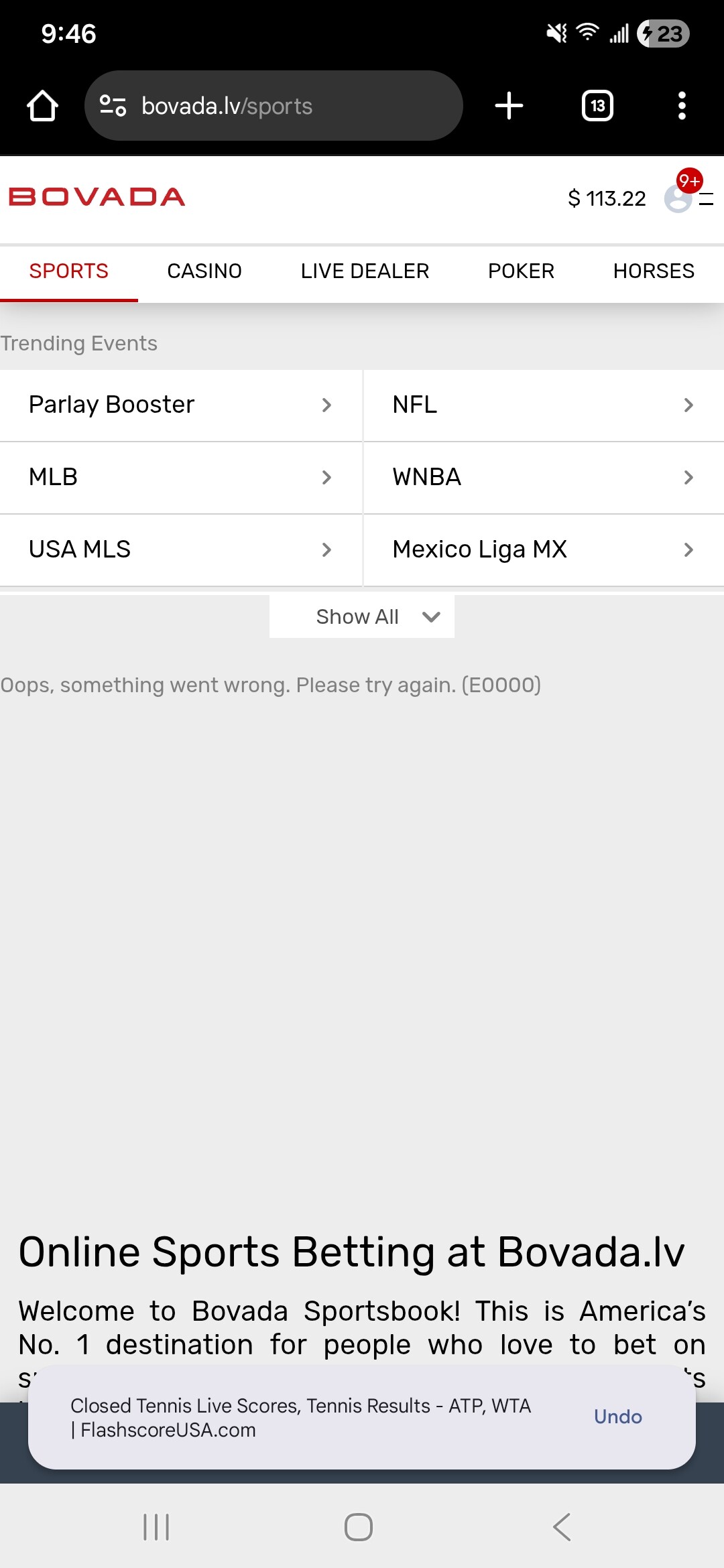724x1568 pixels.
Task: Expand Show All trending events
Action: 362,616
